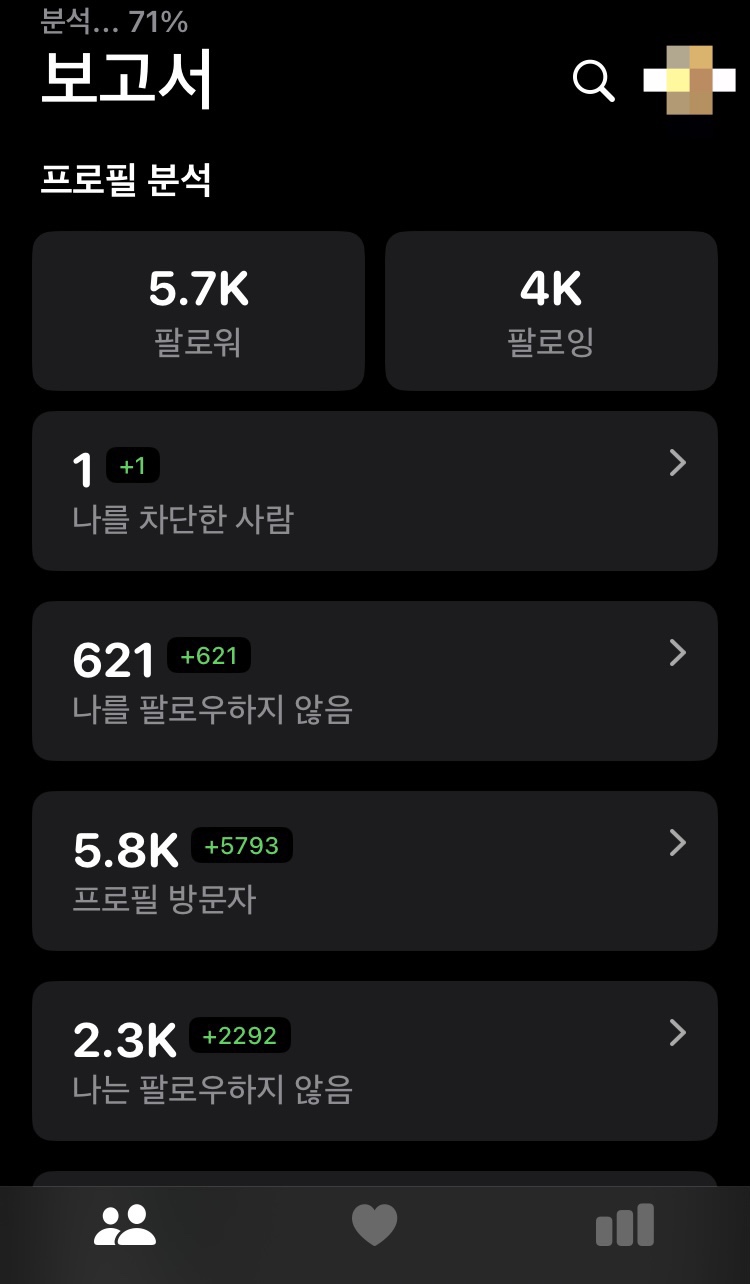This screenshot has width=750, height=1284.
Task: Switch to the heart tab
Action: (375, 1225)
